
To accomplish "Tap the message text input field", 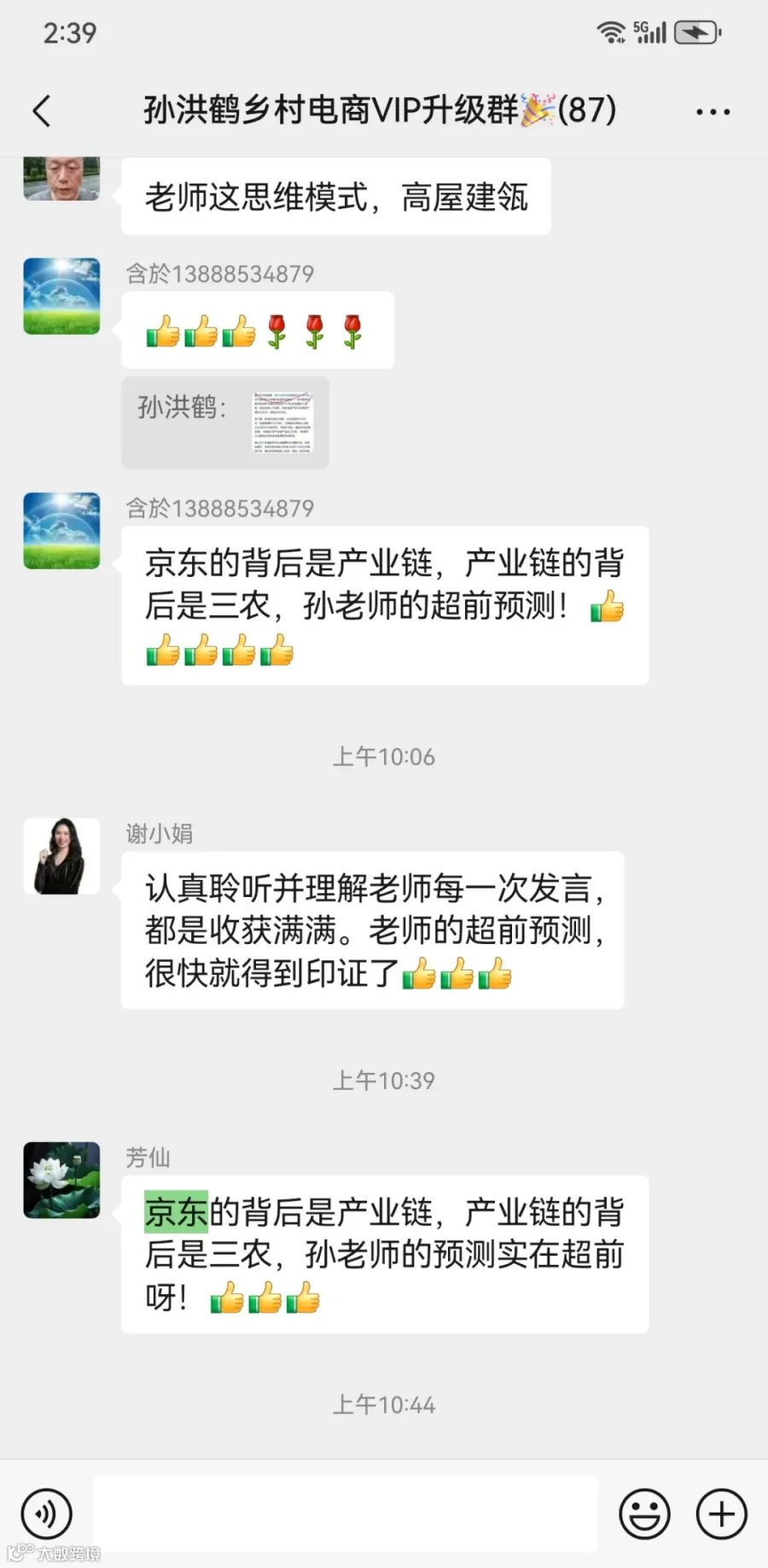I will coord(346,1513).
